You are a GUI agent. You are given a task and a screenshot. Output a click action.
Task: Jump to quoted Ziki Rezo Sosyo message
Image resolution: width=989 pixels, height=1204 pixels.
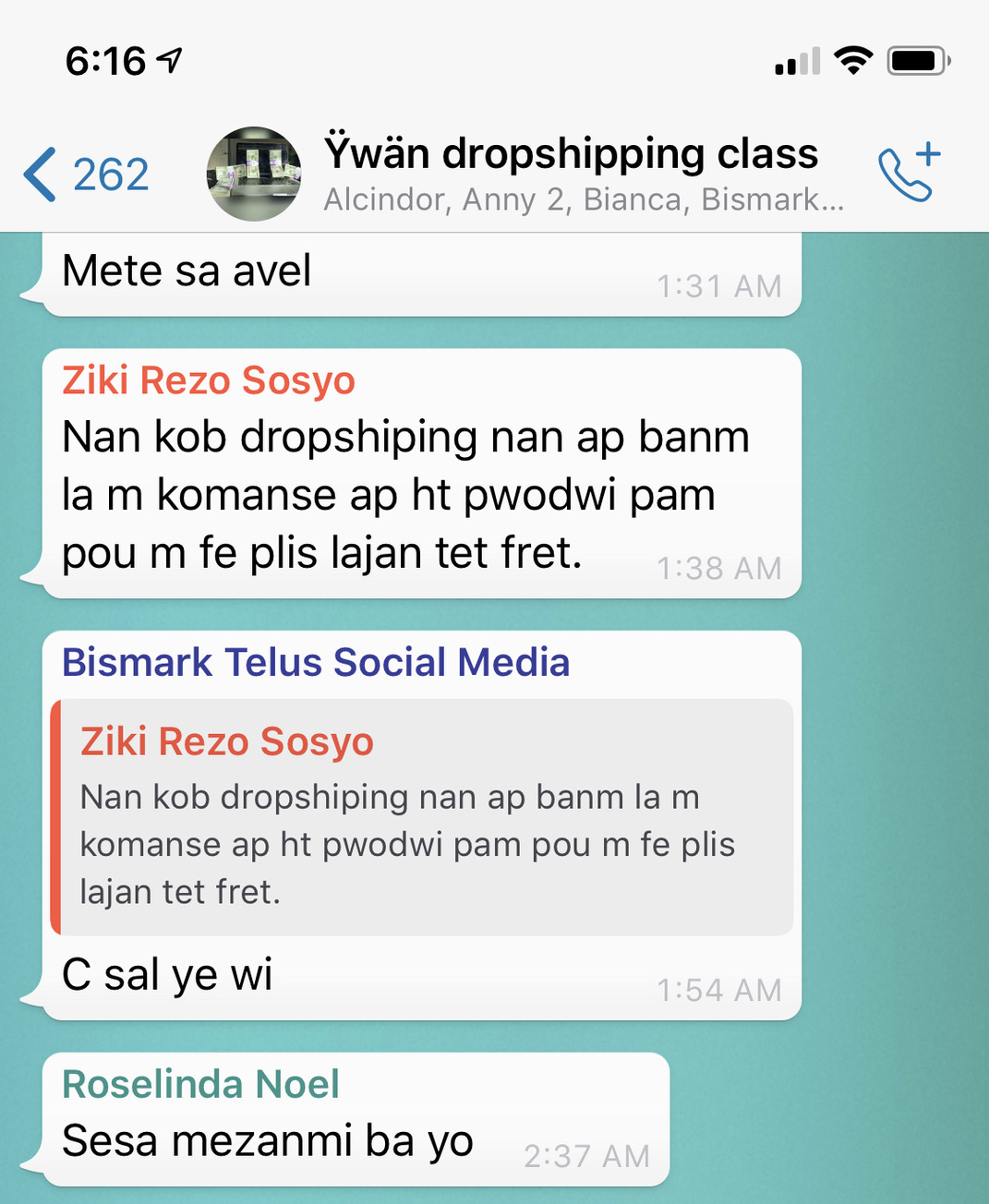(x=422, y=817)
